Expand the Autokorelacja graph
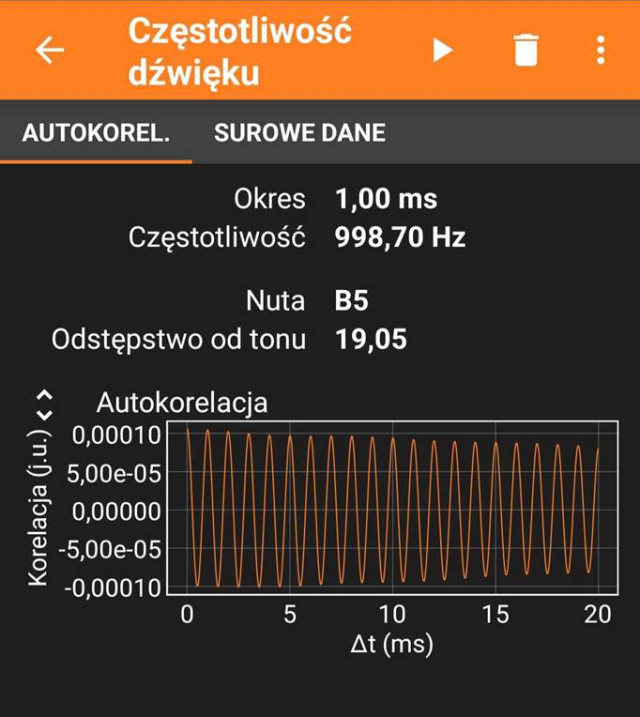The image size is (640, 717). tap(43, 404)
